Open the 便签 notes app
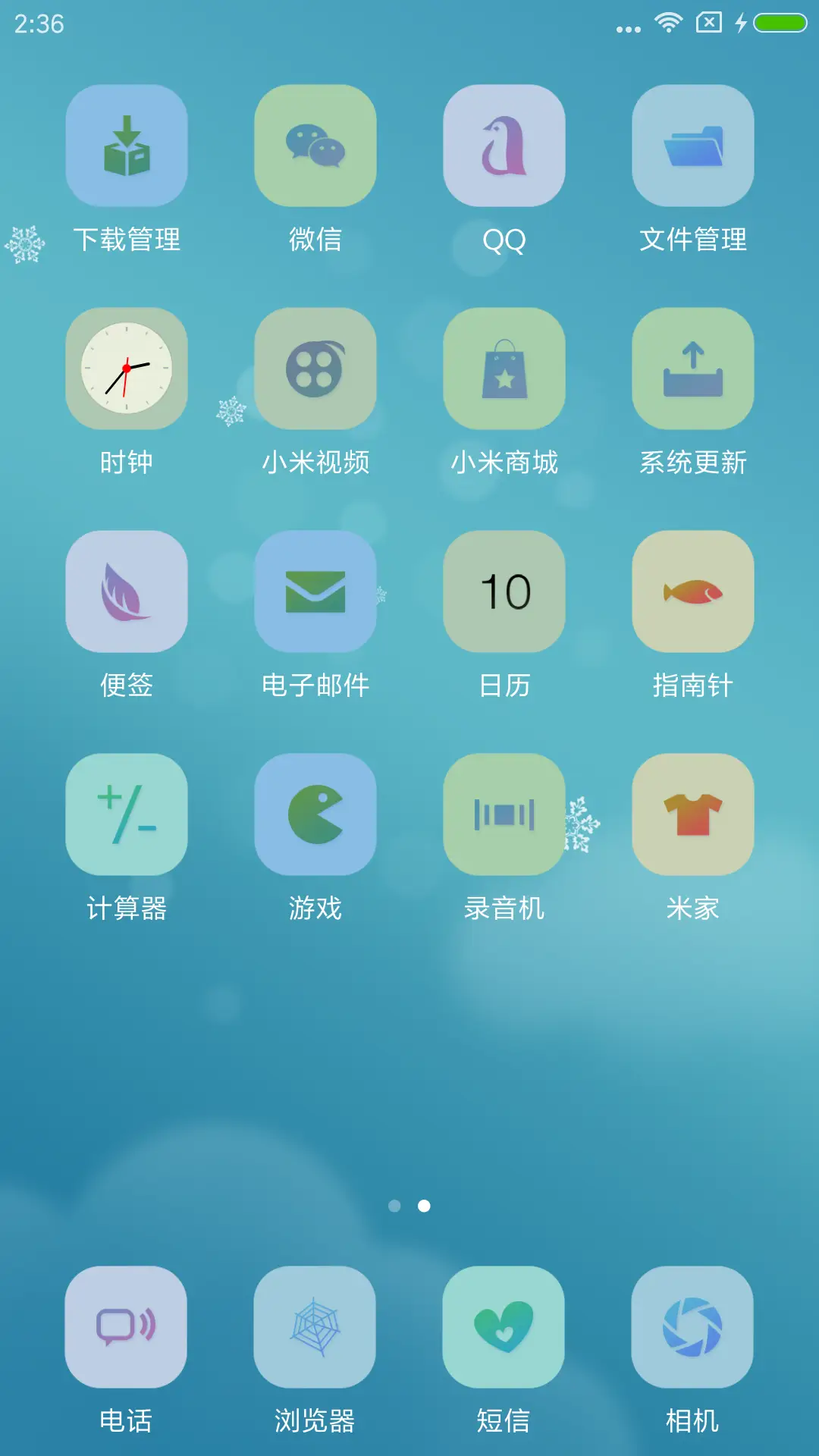Image resolution: width=819 pixels, height=1456 pixels. (127, 590)
